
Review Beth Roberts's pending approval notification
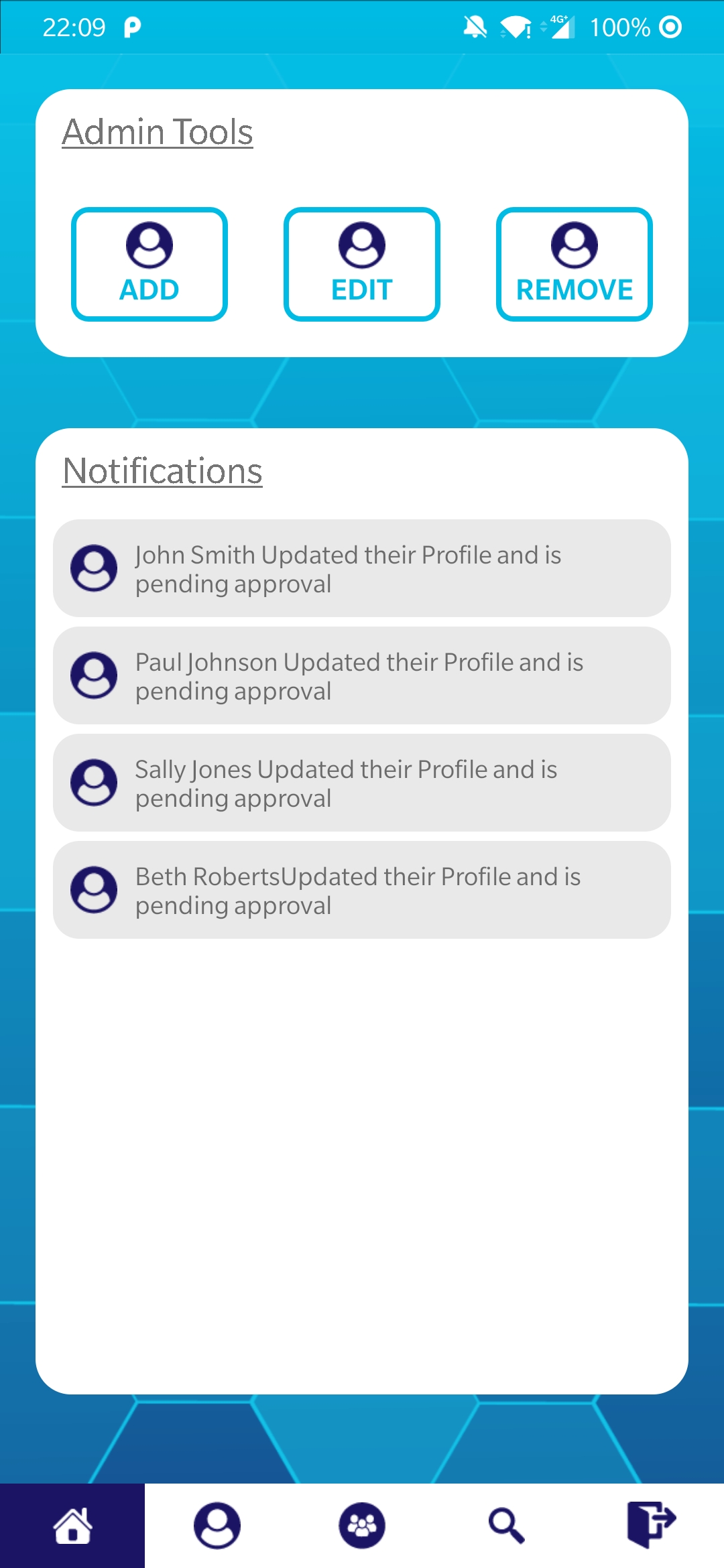[361, 890]
